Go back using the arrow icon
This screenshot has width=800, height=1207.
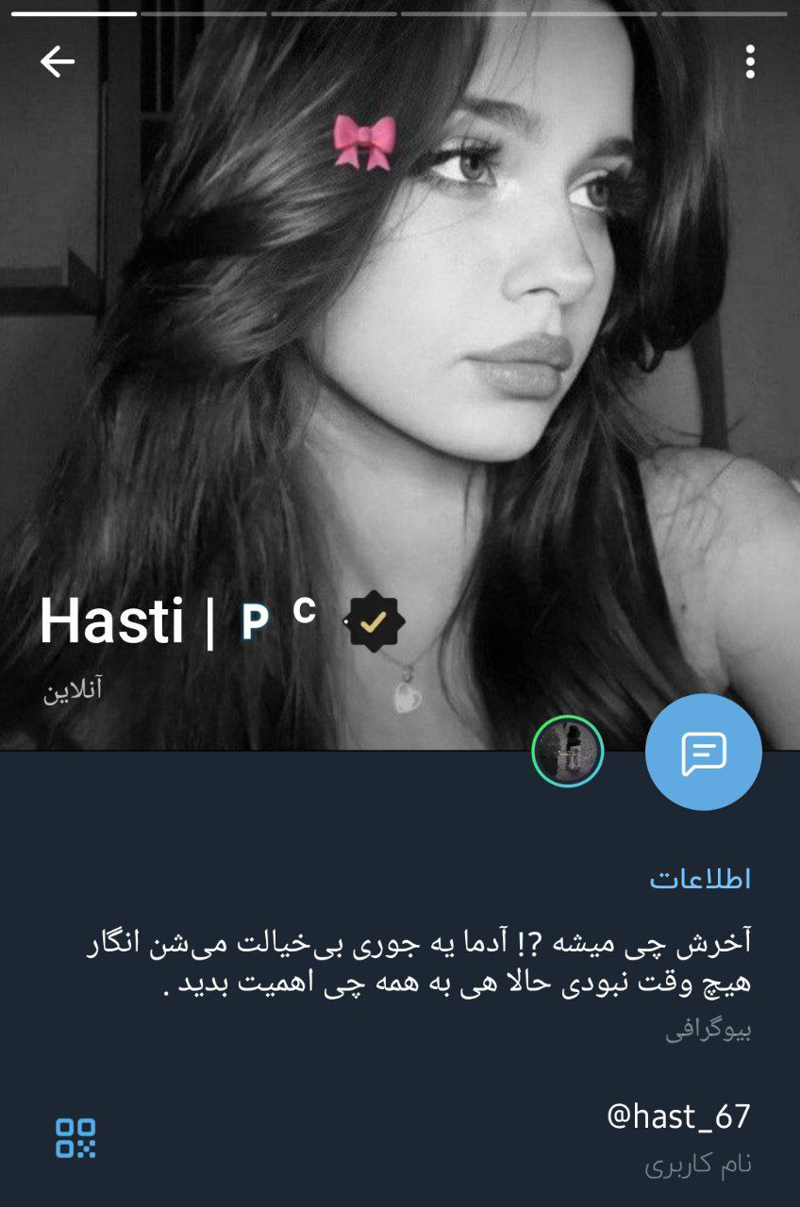[x=57, y=62]
